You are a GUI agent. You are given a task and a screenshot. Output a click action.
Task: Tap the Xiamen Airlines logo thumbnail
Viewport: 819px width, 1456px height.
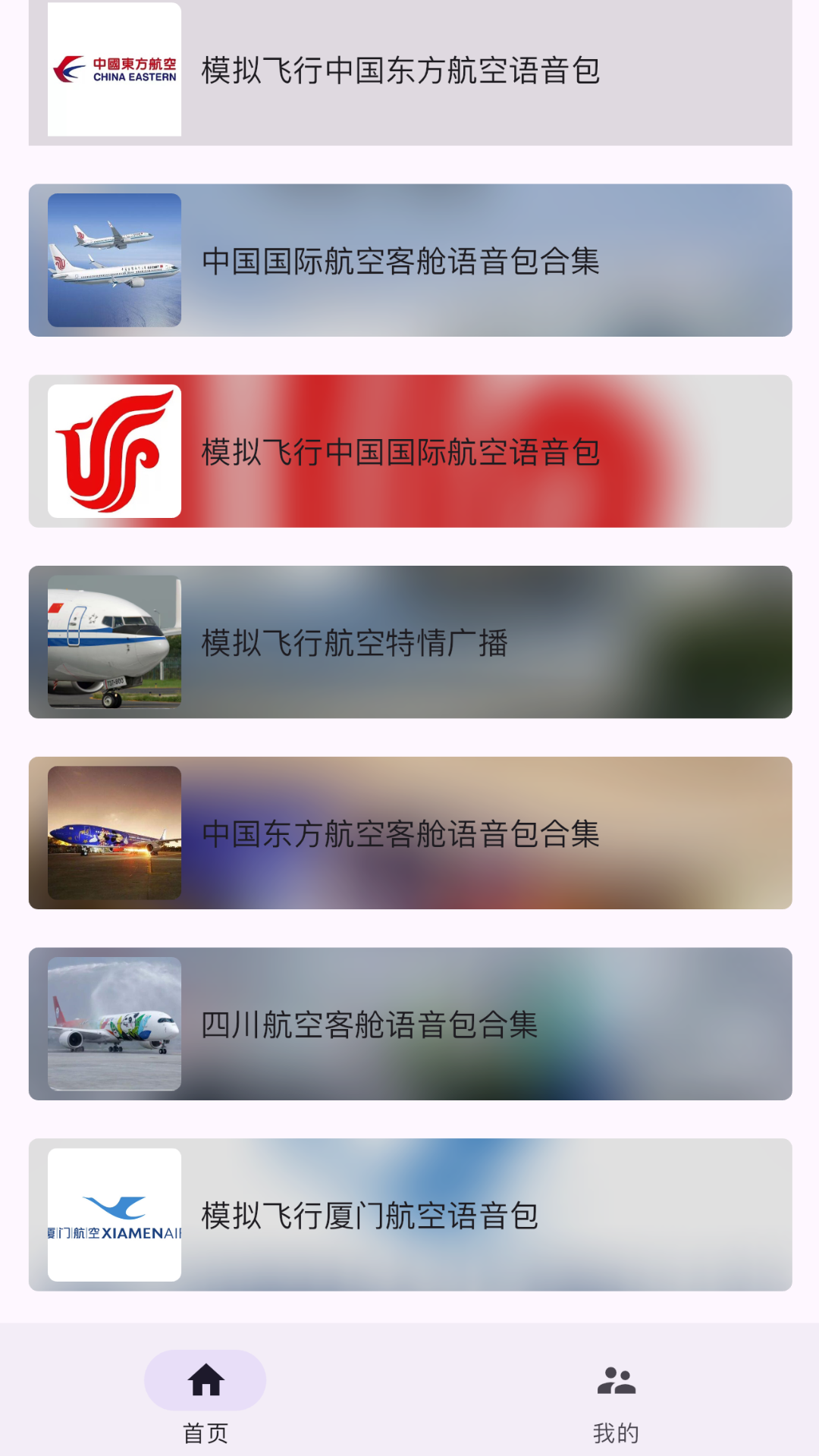pyautogui.click(x=114, y=1213)
